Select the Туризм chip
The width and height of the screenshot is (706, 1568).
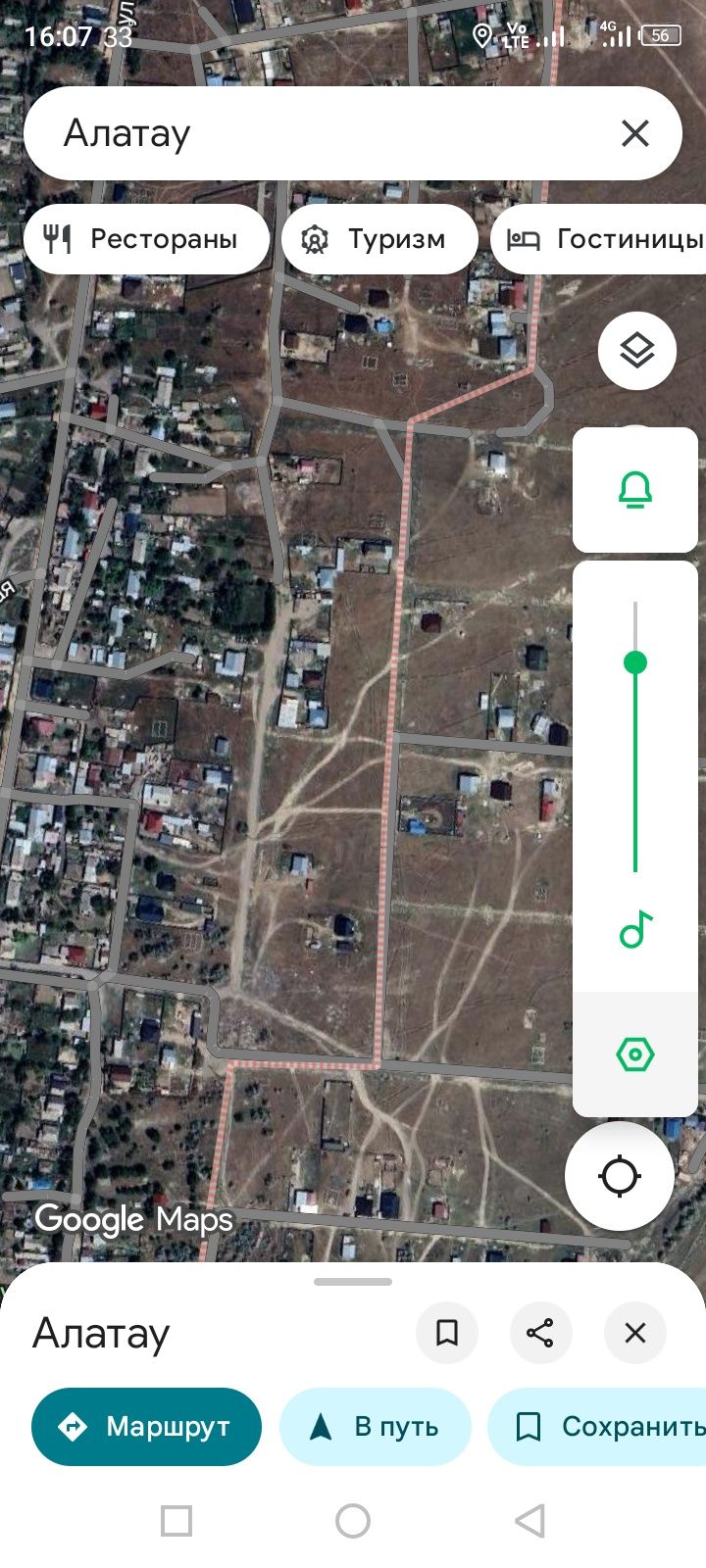tap(379, 239)
